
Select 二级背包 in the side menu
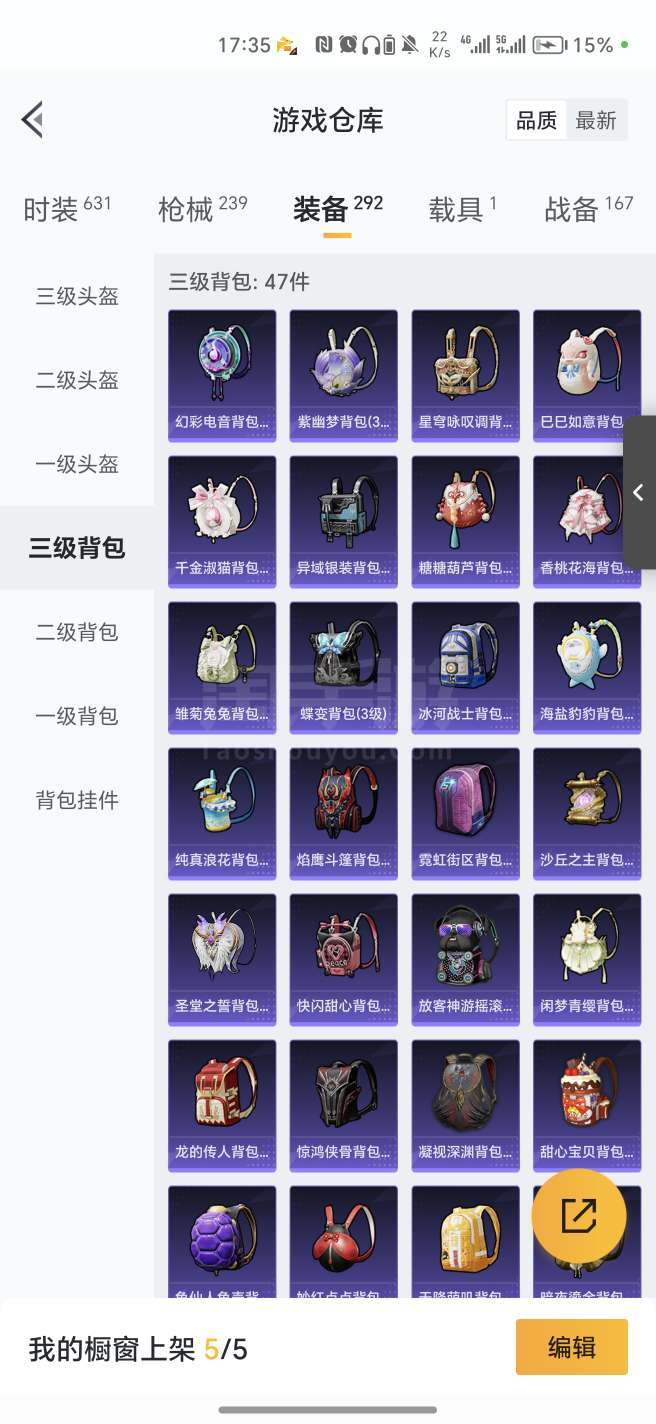click(x=77, y=632)
